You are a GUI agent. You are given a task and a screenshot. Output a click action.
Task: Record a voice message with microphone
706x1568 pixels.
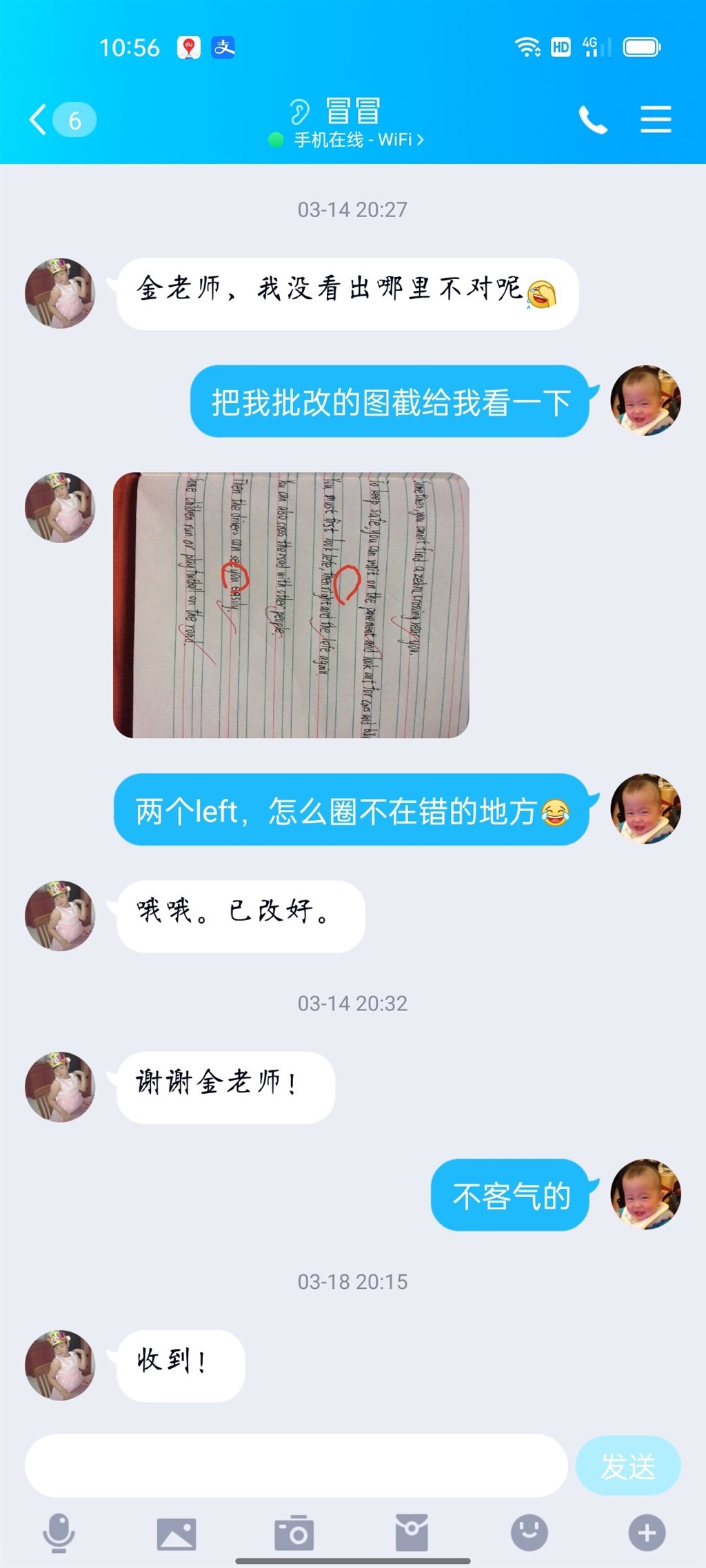coord(59,1533)
